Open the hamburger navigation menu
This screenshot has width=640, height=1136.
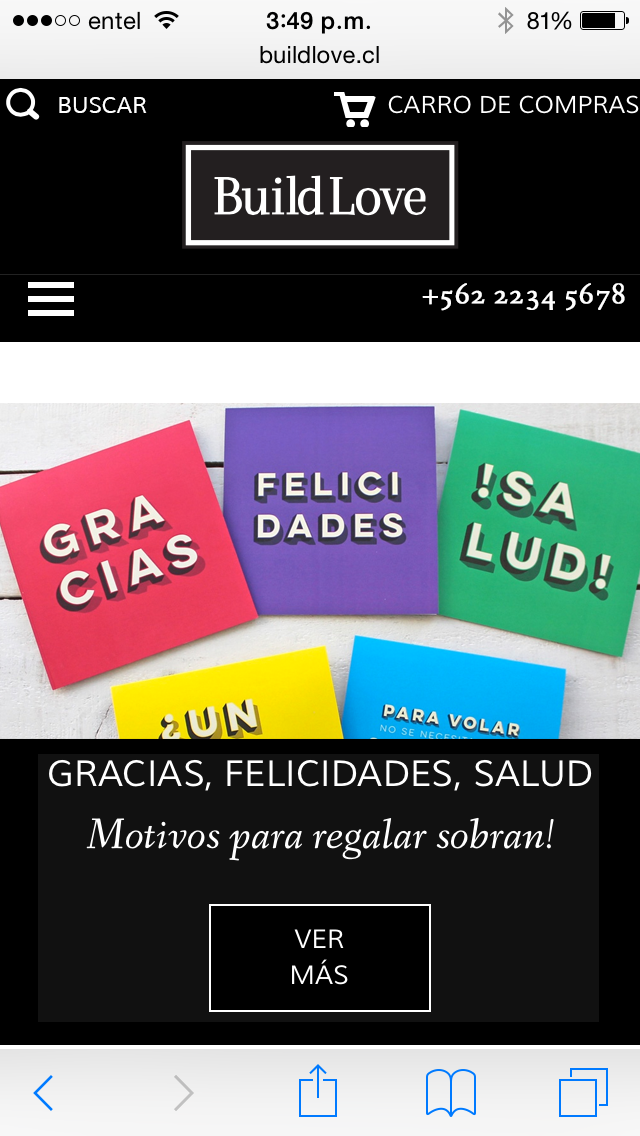pos(51,299)
